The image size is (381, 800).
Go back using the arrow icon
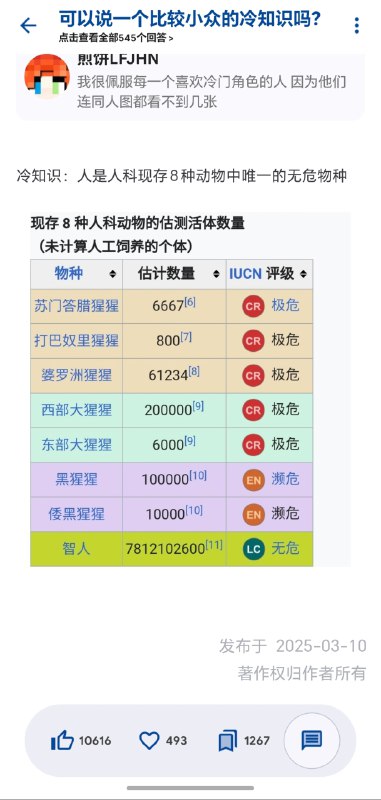click(x=28, y=26)
